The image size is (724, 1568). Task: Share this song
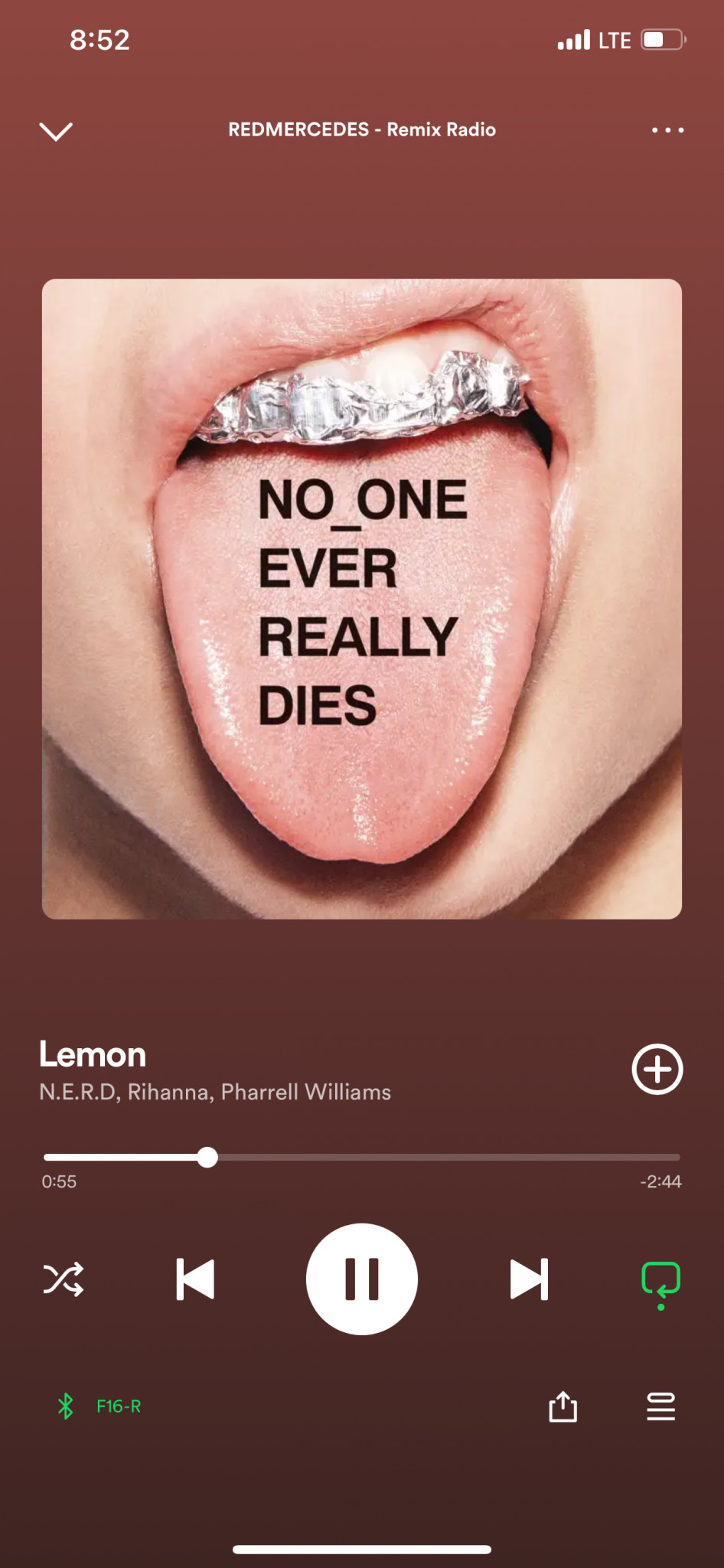pos(563,1406)
